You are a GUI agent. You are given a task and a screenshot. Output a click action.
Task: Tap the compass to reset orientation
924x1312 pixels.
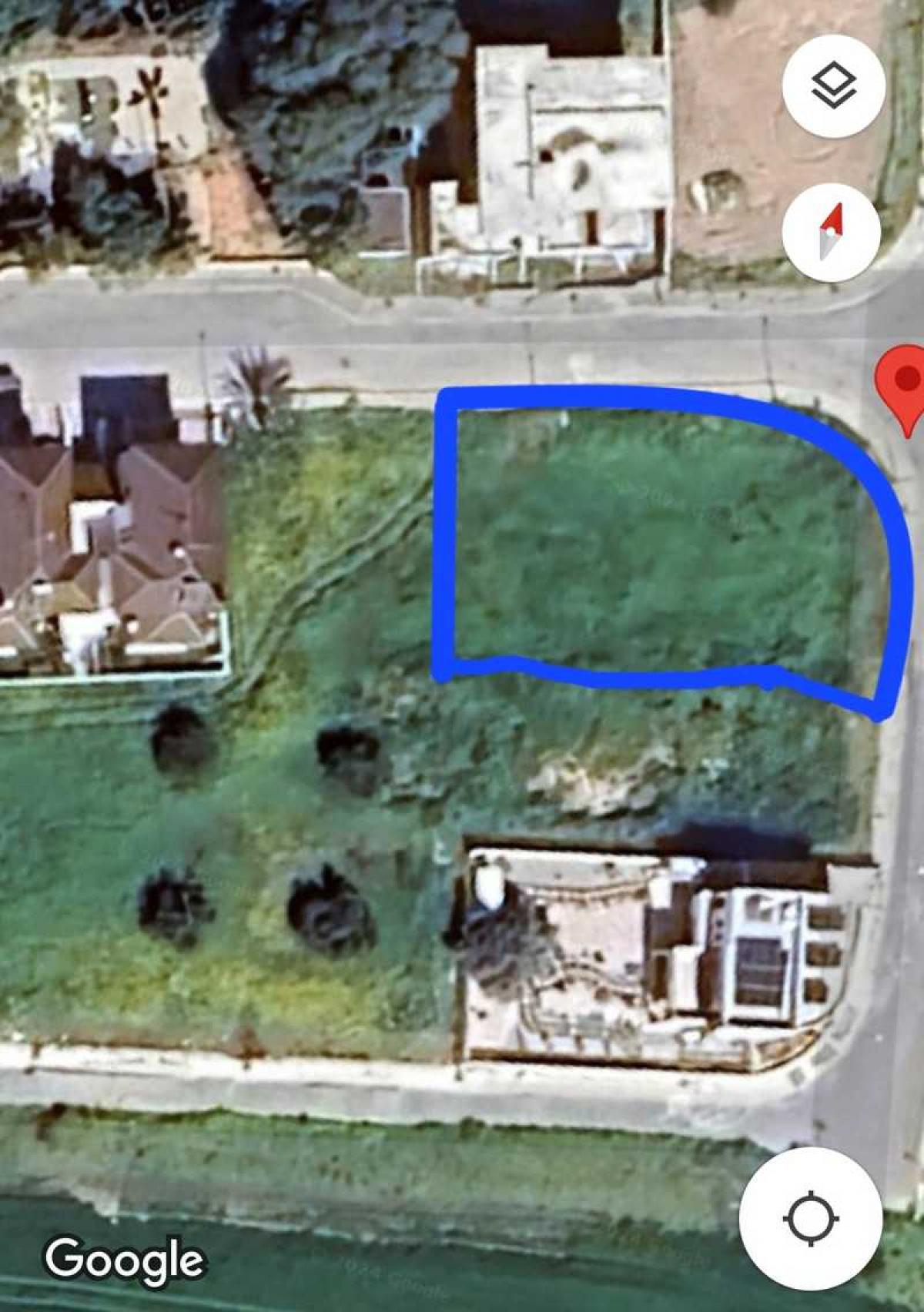832,231
